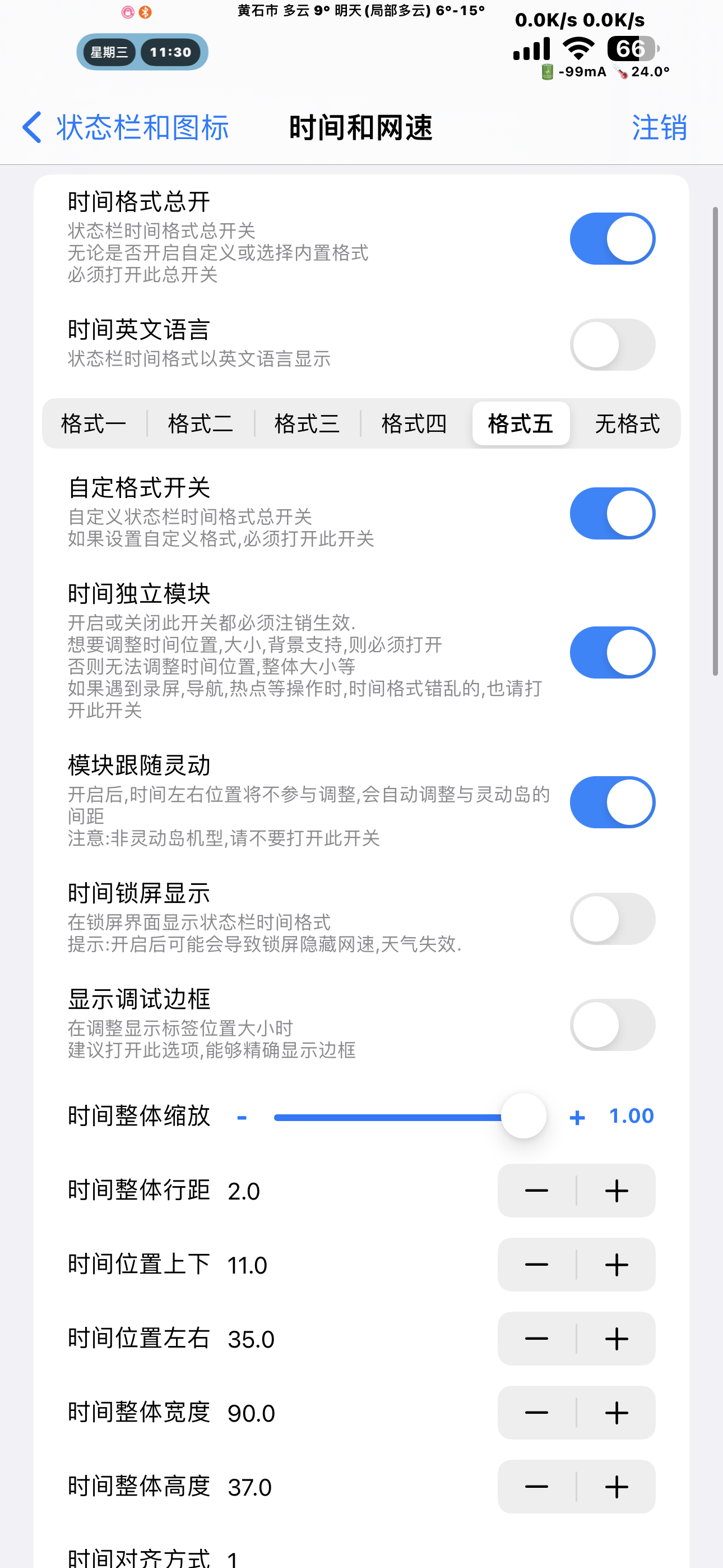Tap the 注销 button
This screenshot has width=723, height=1568.
pyautogui.click(x=659, y=128)
